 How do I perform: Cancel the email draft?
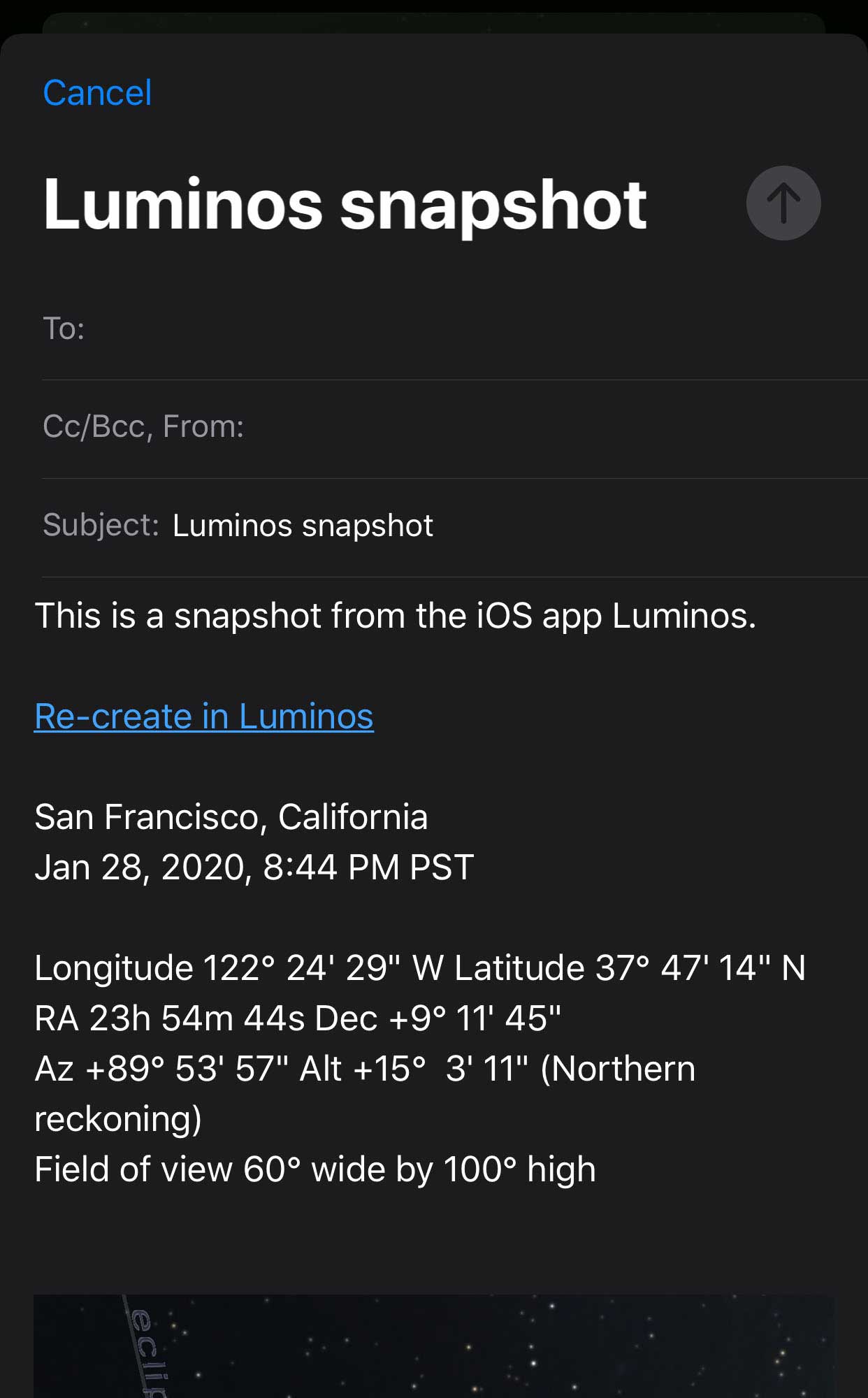click(x=97, y=93)
